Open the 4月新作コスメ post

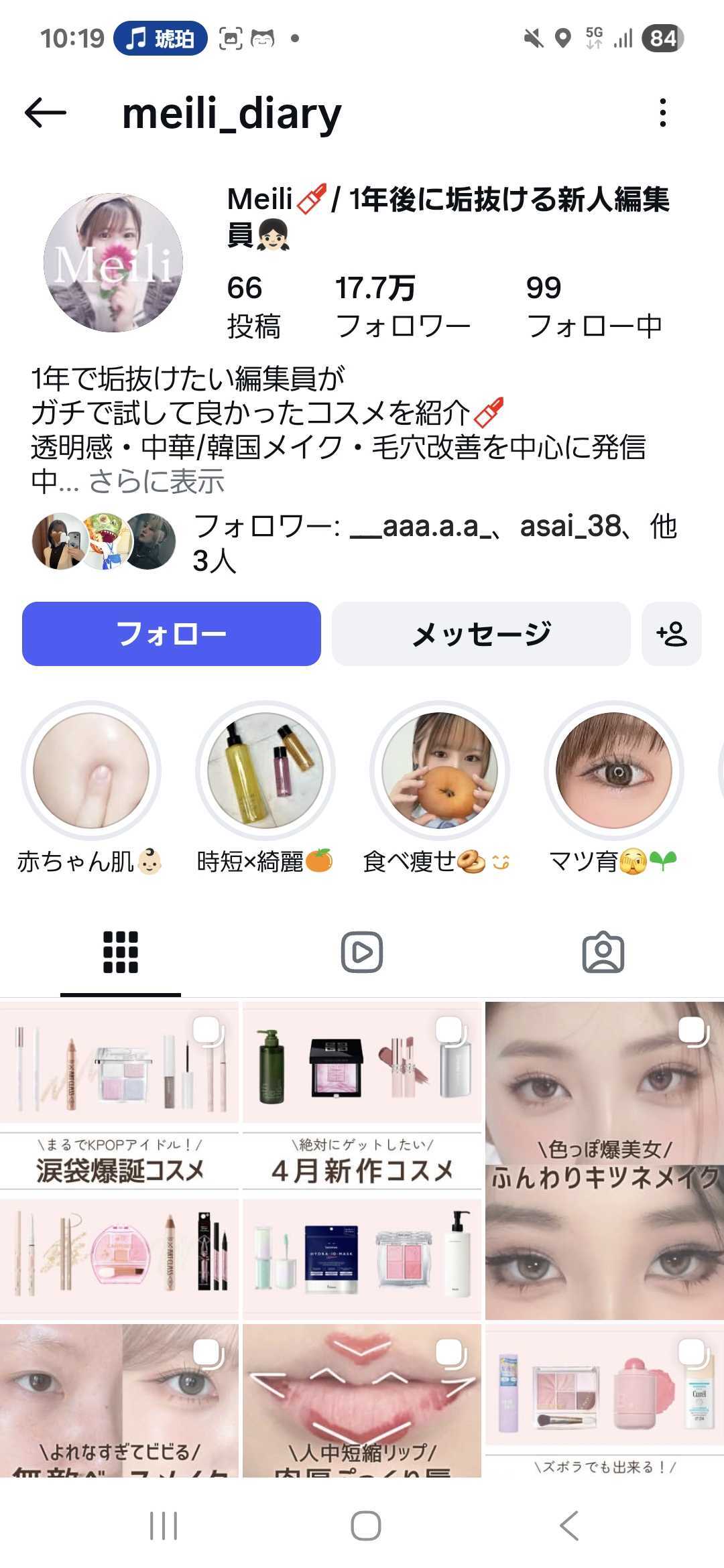pyautogui.click(x=362, y=1159)
